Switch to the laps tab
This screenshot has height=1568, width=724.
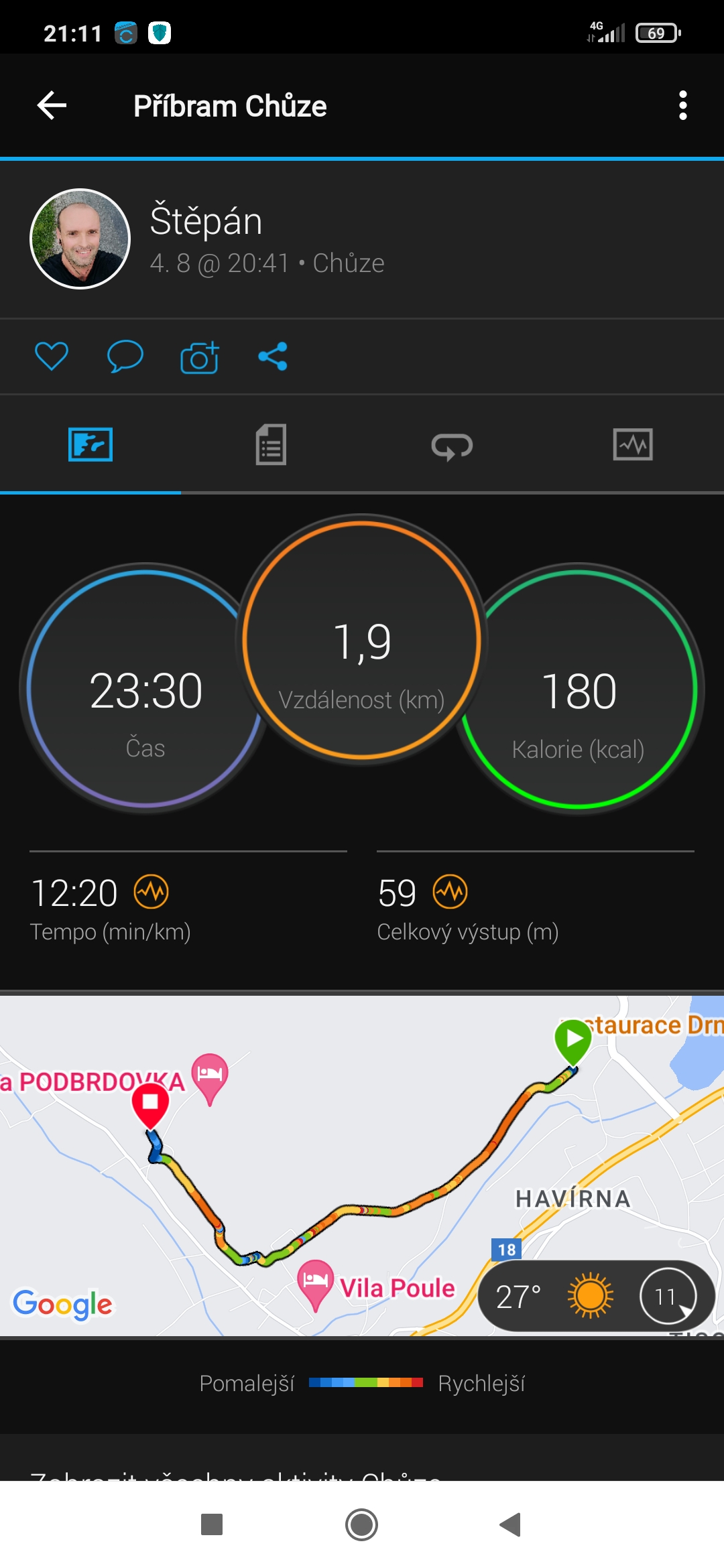pyautogui.click(x=452, y=446)
